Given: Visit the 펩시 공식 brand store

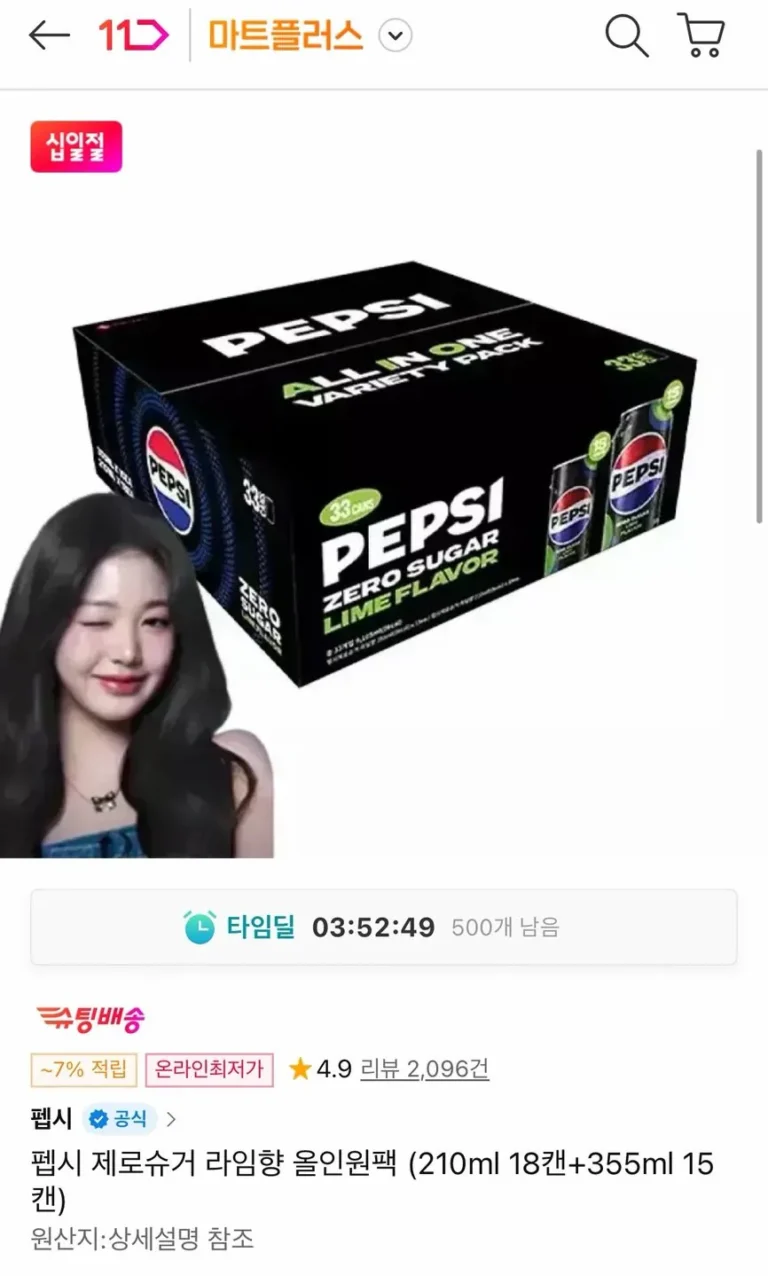Looking at the screenshot, I should point(105,1118).
